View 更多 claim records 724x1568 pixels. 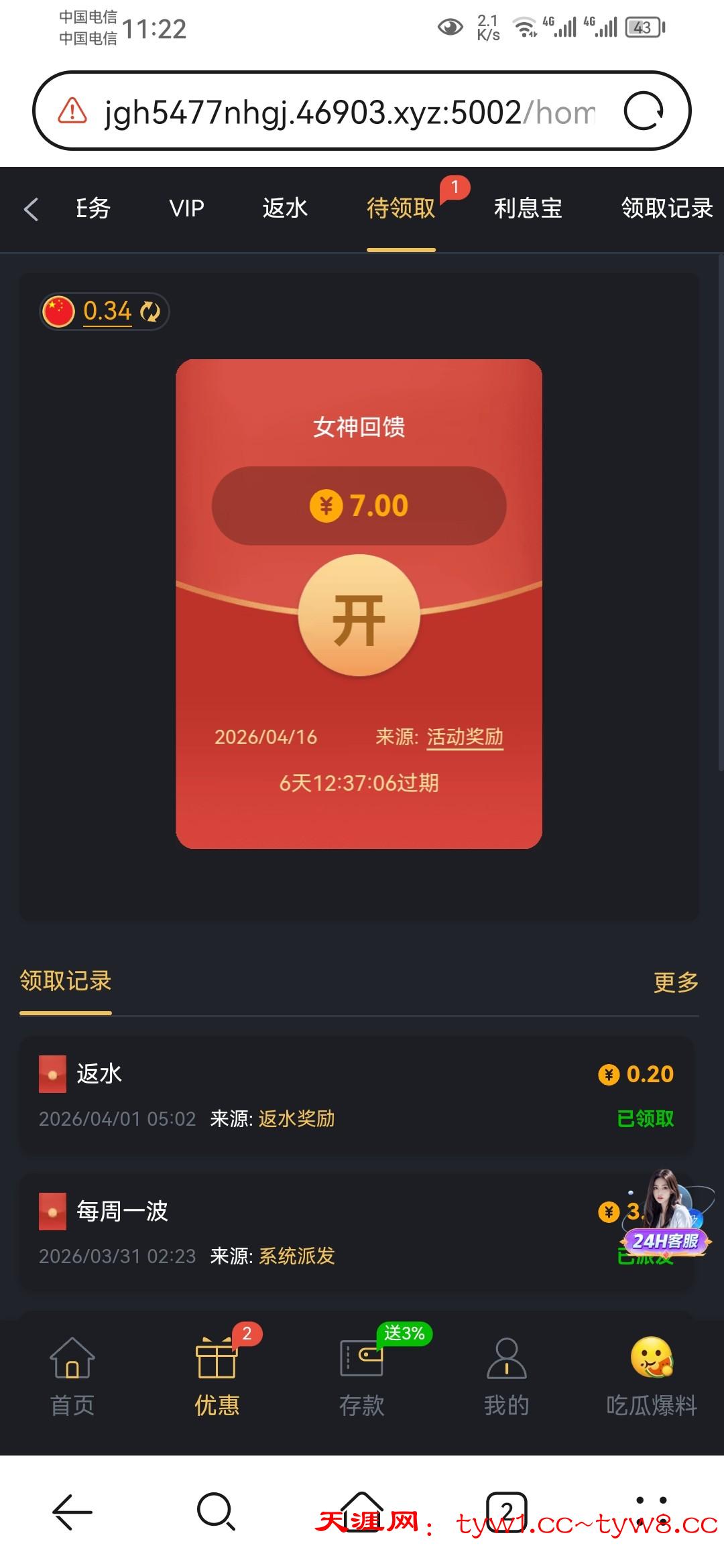[x=676, y=982]
